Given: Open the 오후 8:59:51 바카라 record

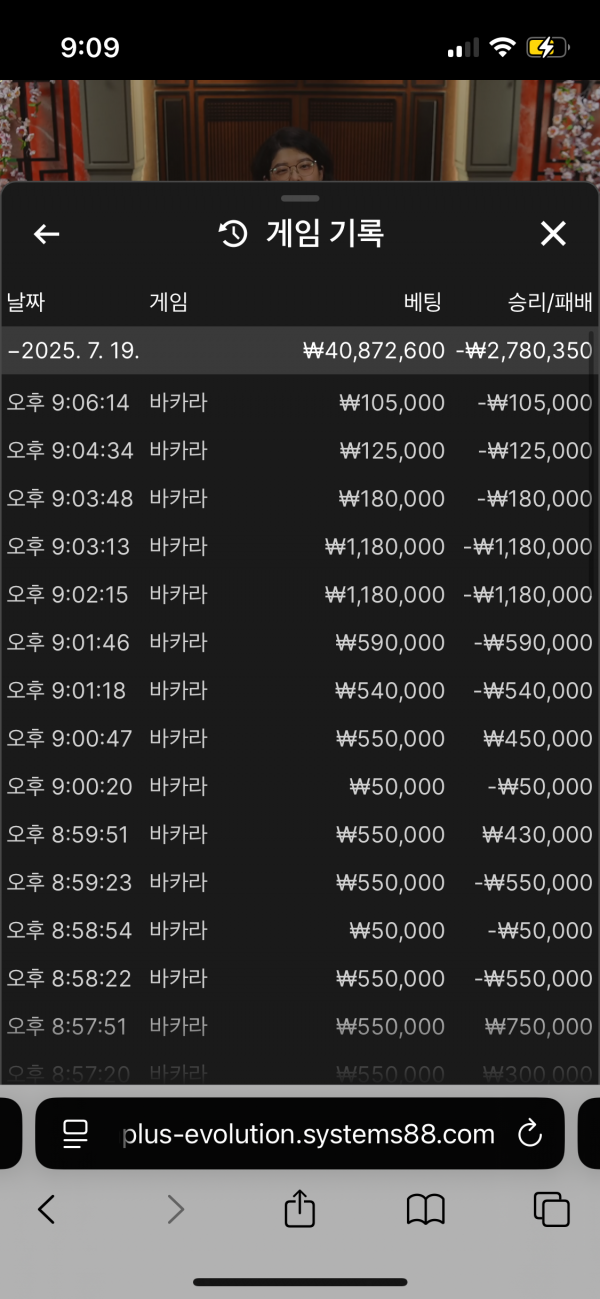Looking at the screenshot, I should 298,835.
